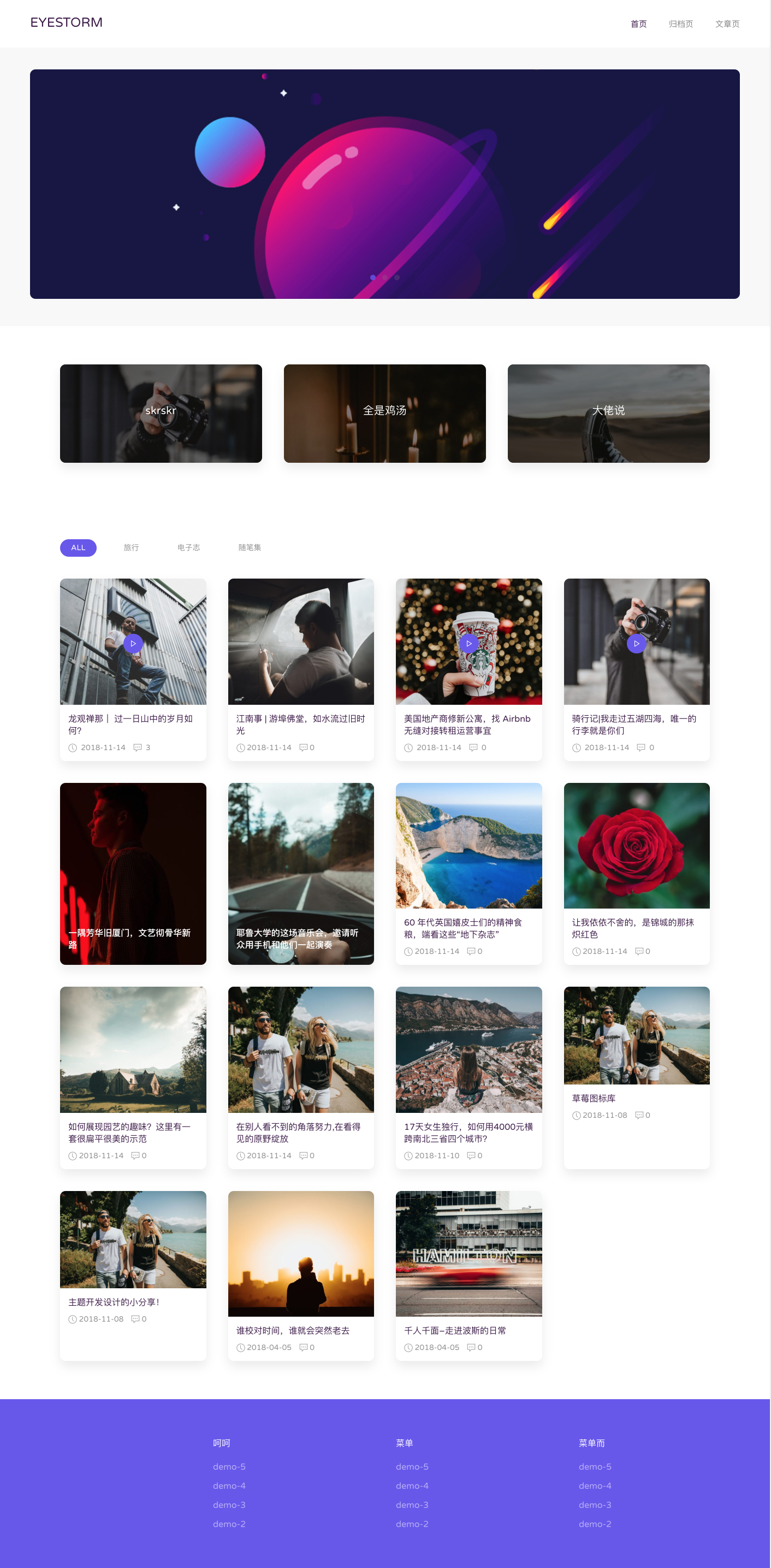Screen dimensions: 771x1568
Task: Open the 归档页 nav link
Action: click(x=680, y=23)
